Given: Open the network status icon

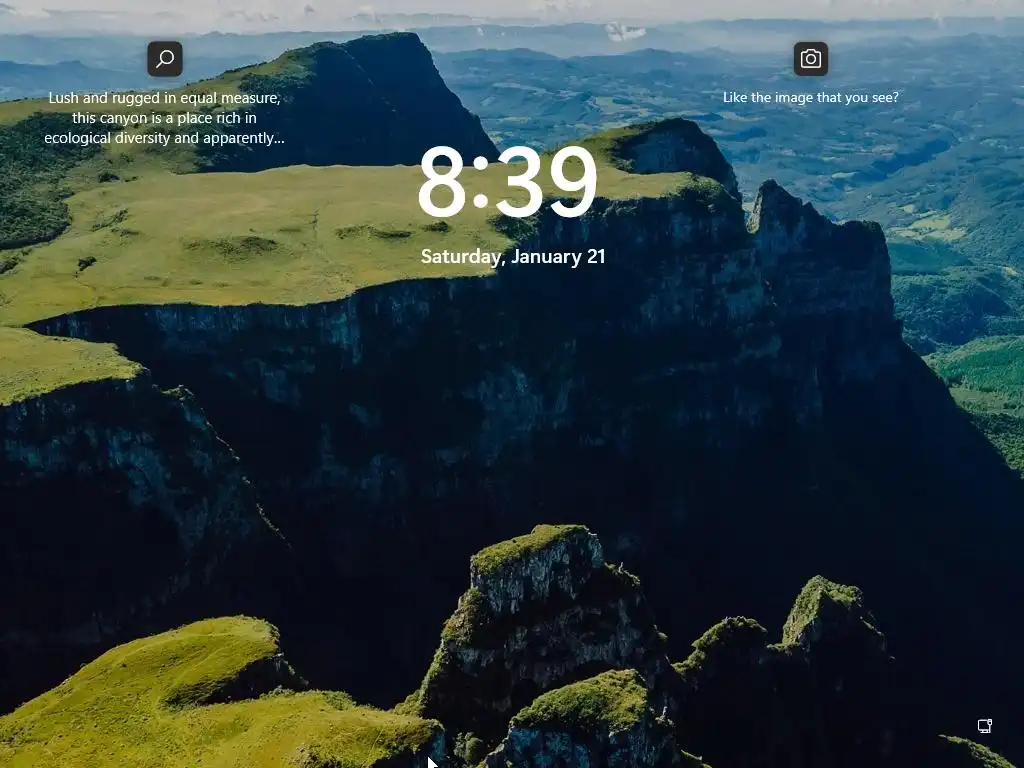Looking at the screenshot, I should click(x=984, y=726).
